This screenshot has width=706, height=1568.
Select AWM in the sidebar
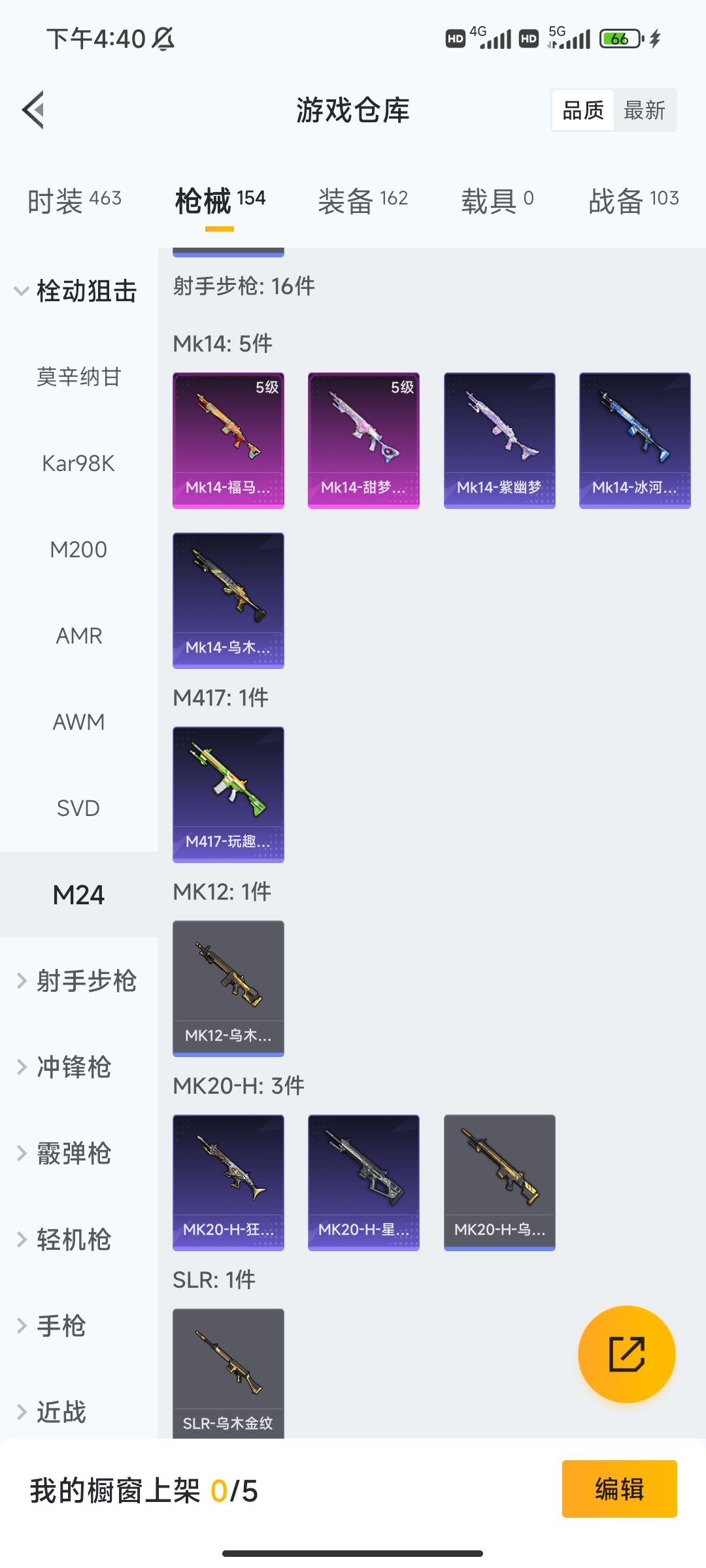pyautogui.click(x=78, y=722)
